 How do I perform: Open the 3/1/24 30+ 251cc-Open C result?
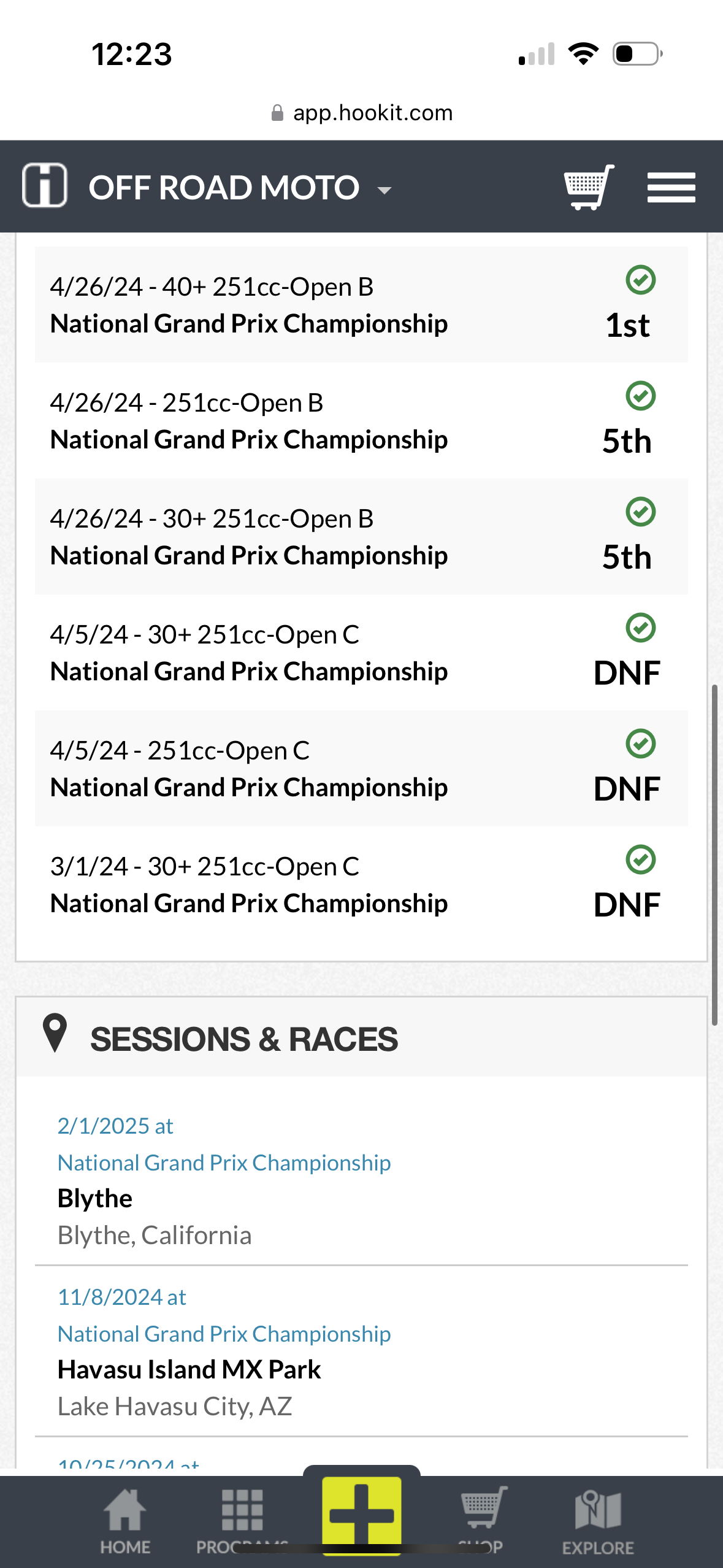[361, 885]
